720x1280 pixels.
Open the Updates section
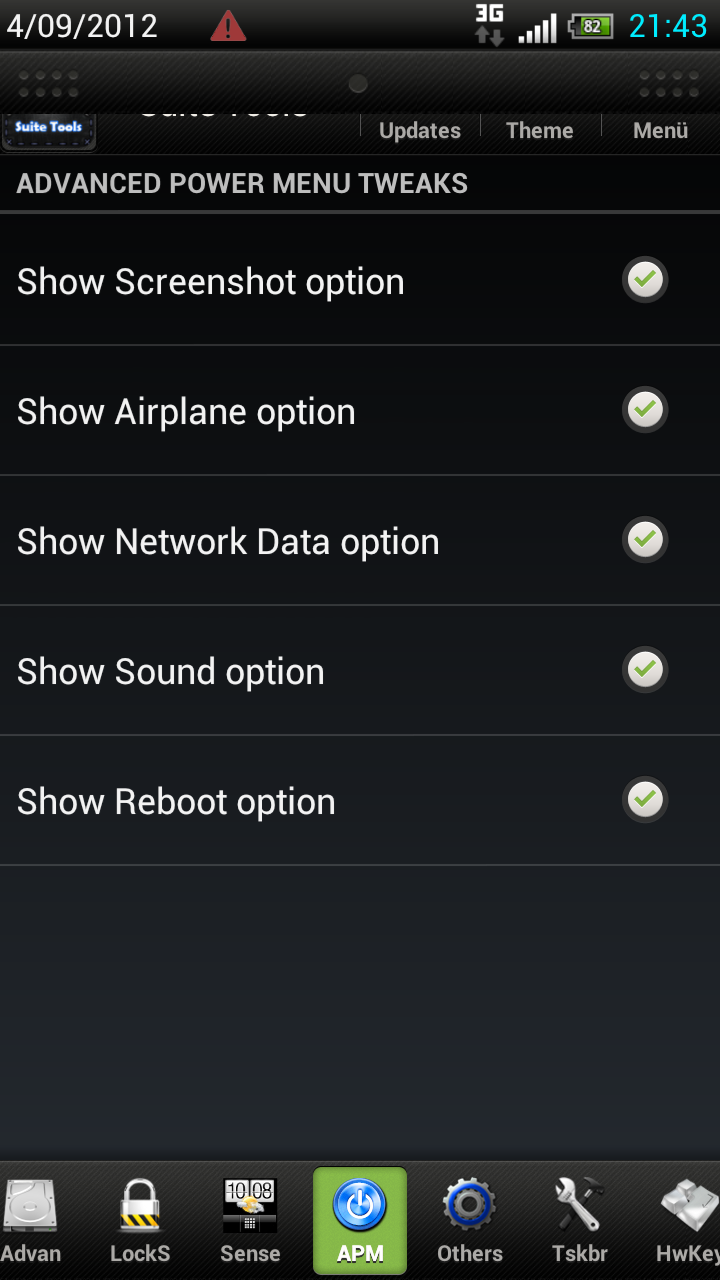click(x=420, y=130)
